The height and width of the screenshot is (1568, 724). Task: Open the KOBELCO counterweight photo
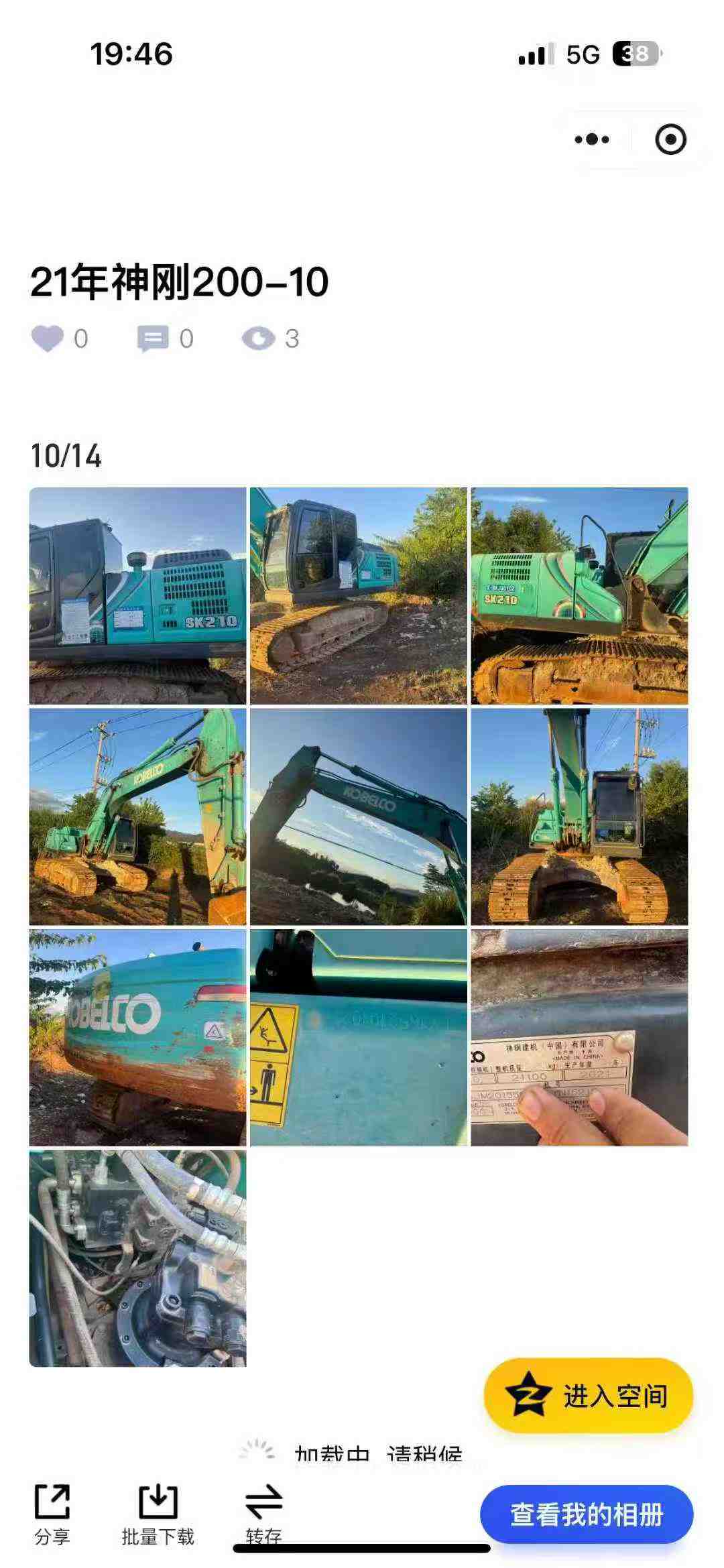(137, 1037)
